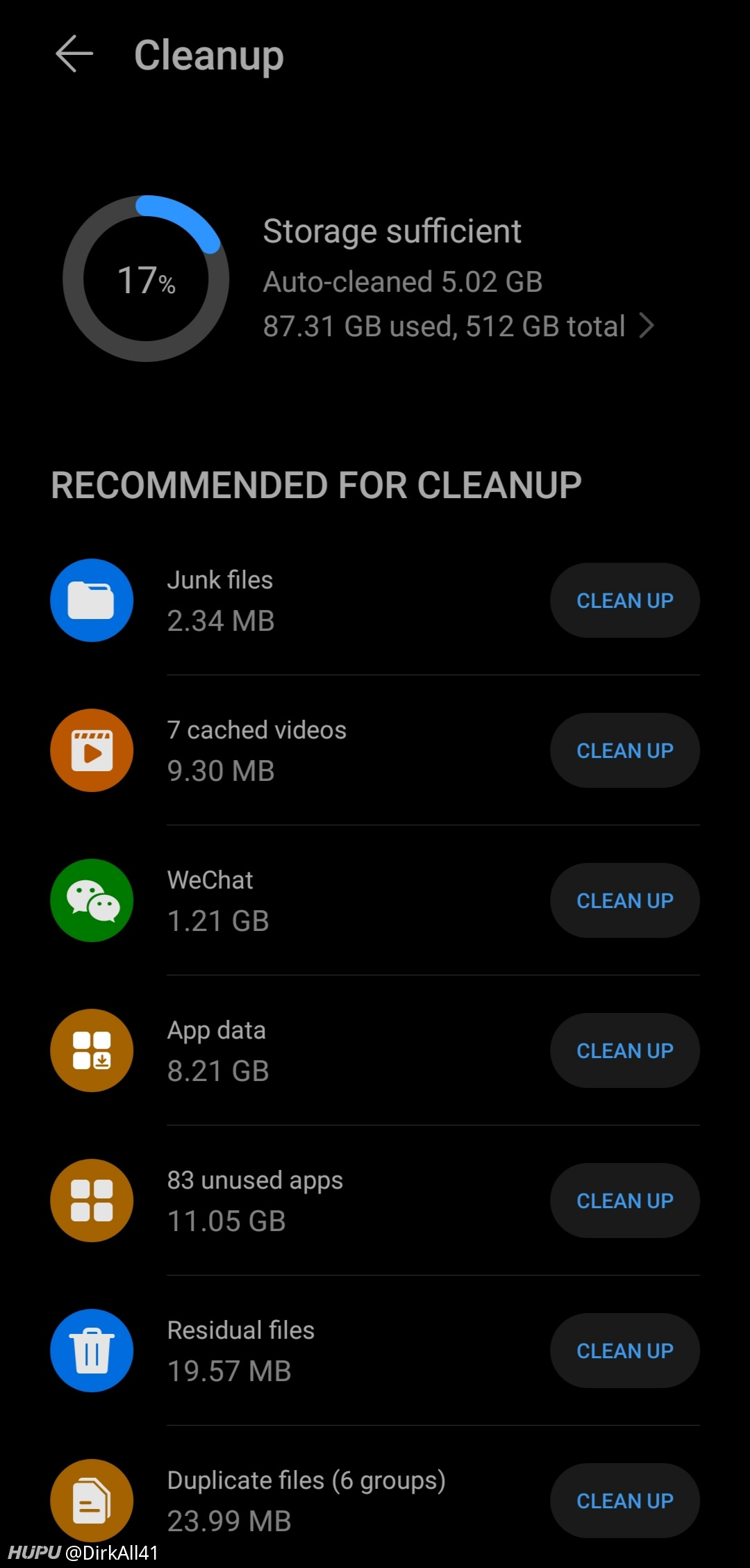
Task: Clean up App data
Action: [625, 1050]
